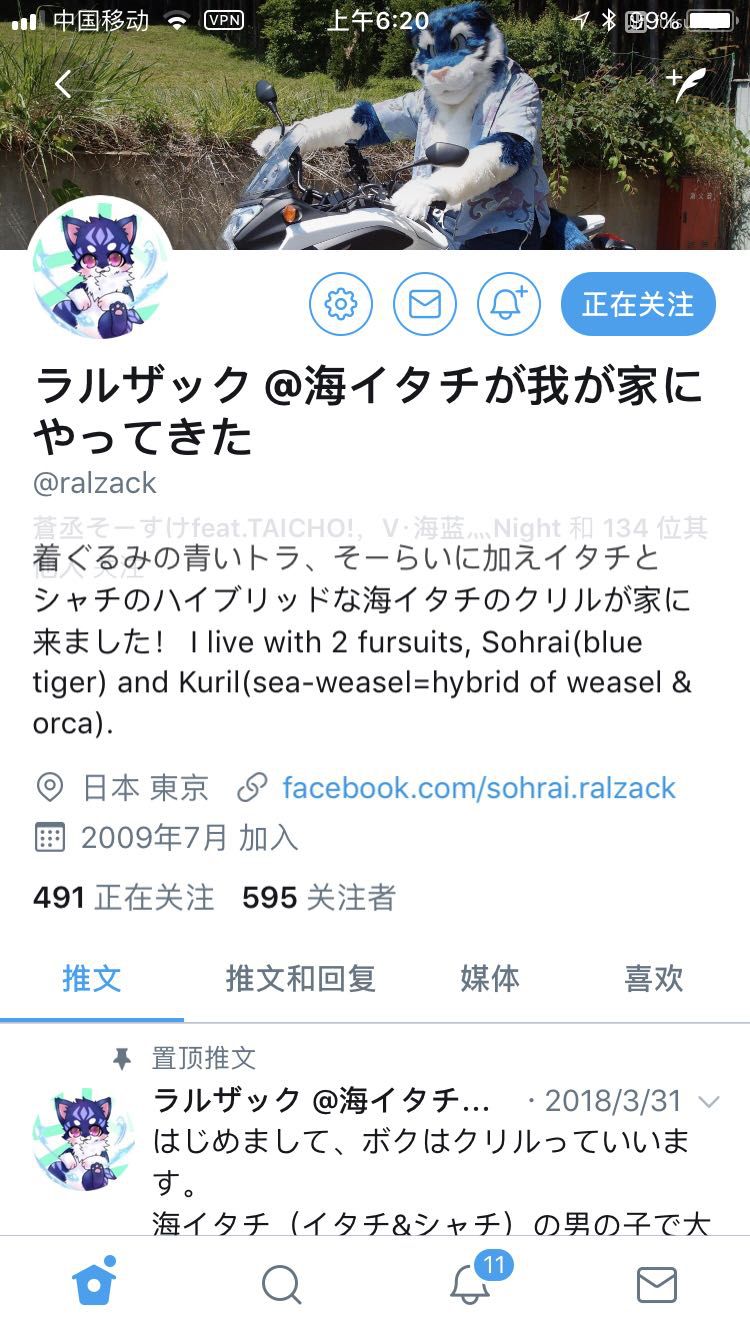Switch to the 喜欢 tab
The width and height of the screenshot is (750, 1334).
click(653, 978)
